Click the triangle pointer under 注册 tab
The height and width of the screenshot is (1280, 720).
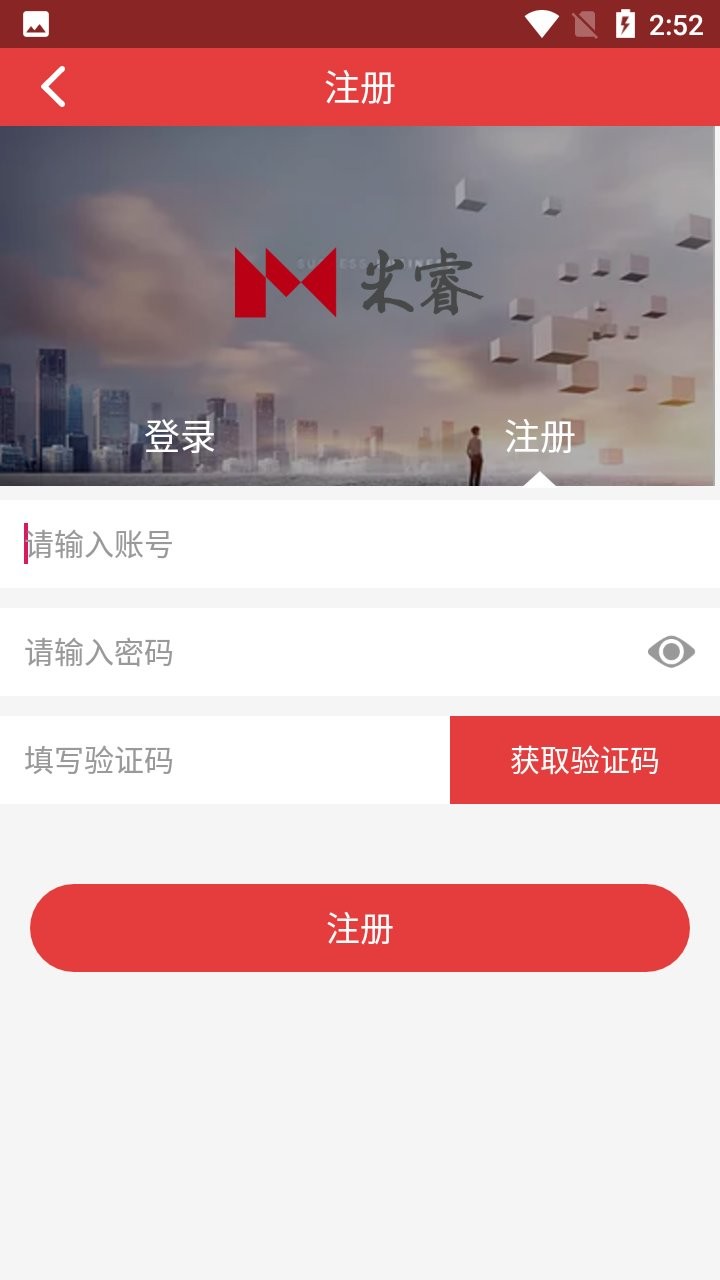(x=540, y=483)
